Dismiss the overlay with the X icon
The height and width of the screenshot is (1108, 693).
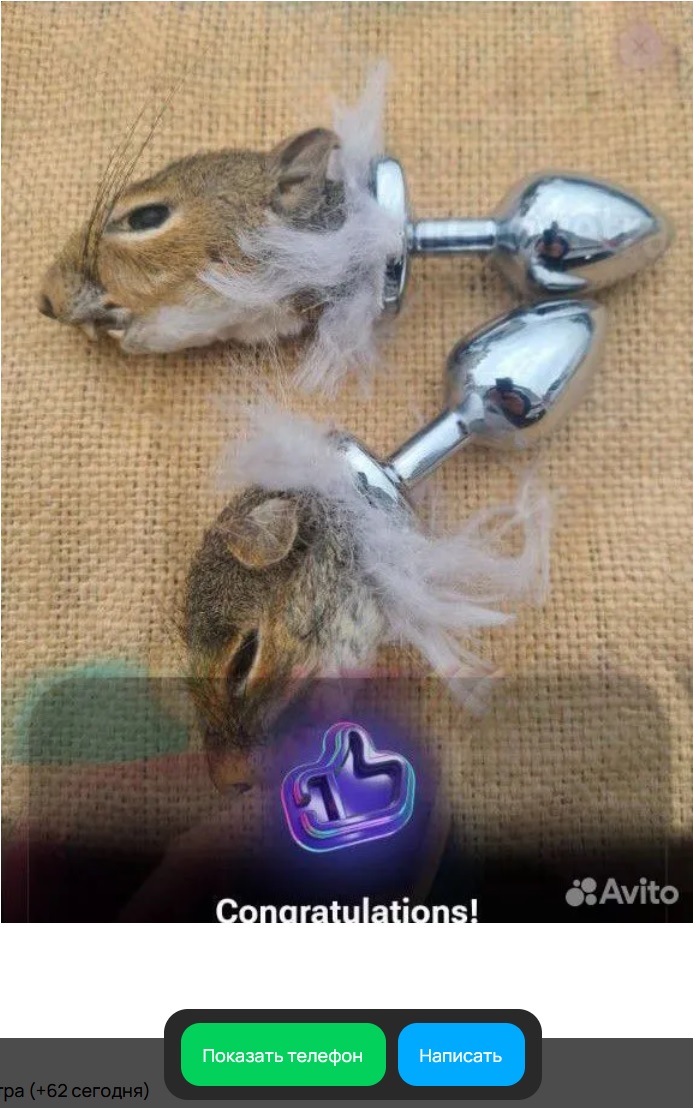pyautogui.click(x=640, y=46)
